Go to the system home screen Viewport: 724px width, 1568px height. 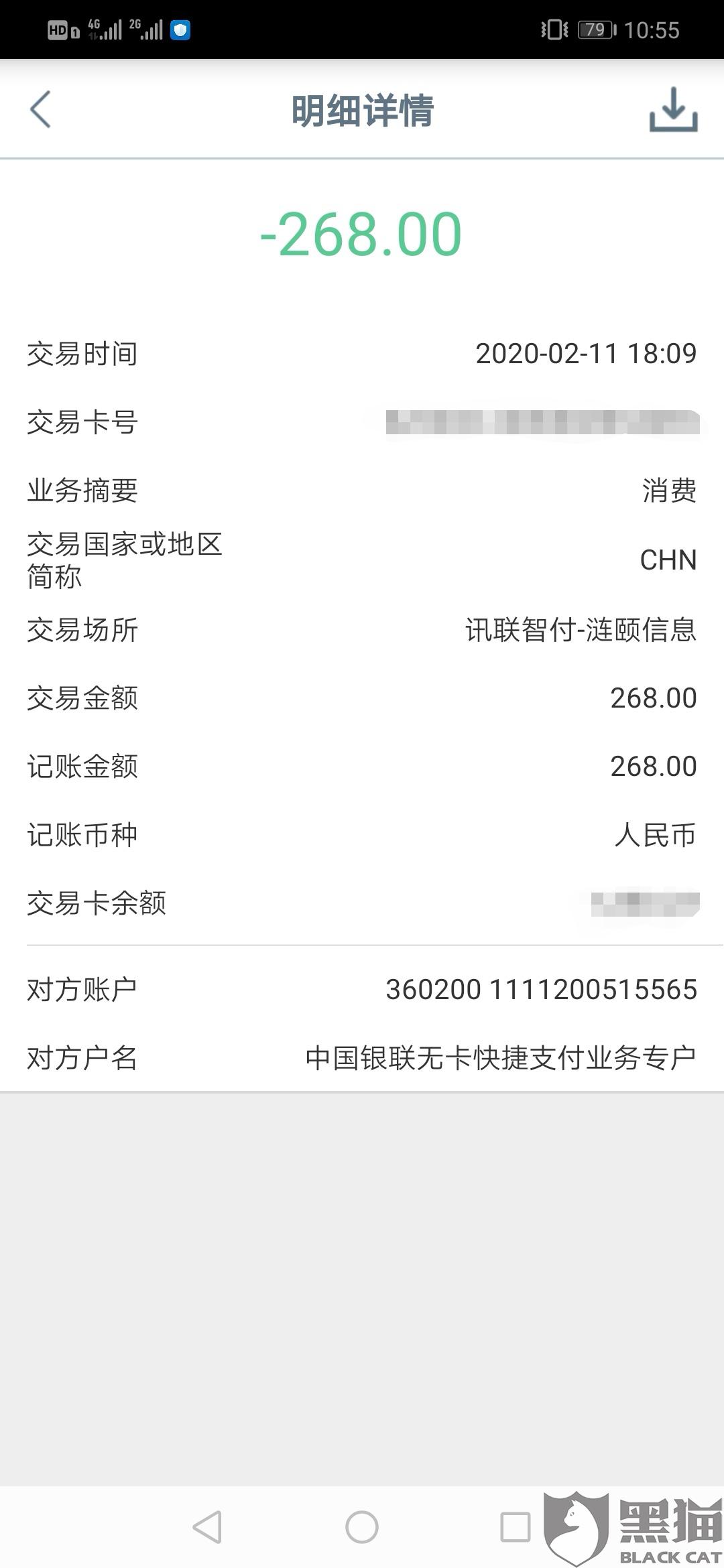(x=362, y=1527)
